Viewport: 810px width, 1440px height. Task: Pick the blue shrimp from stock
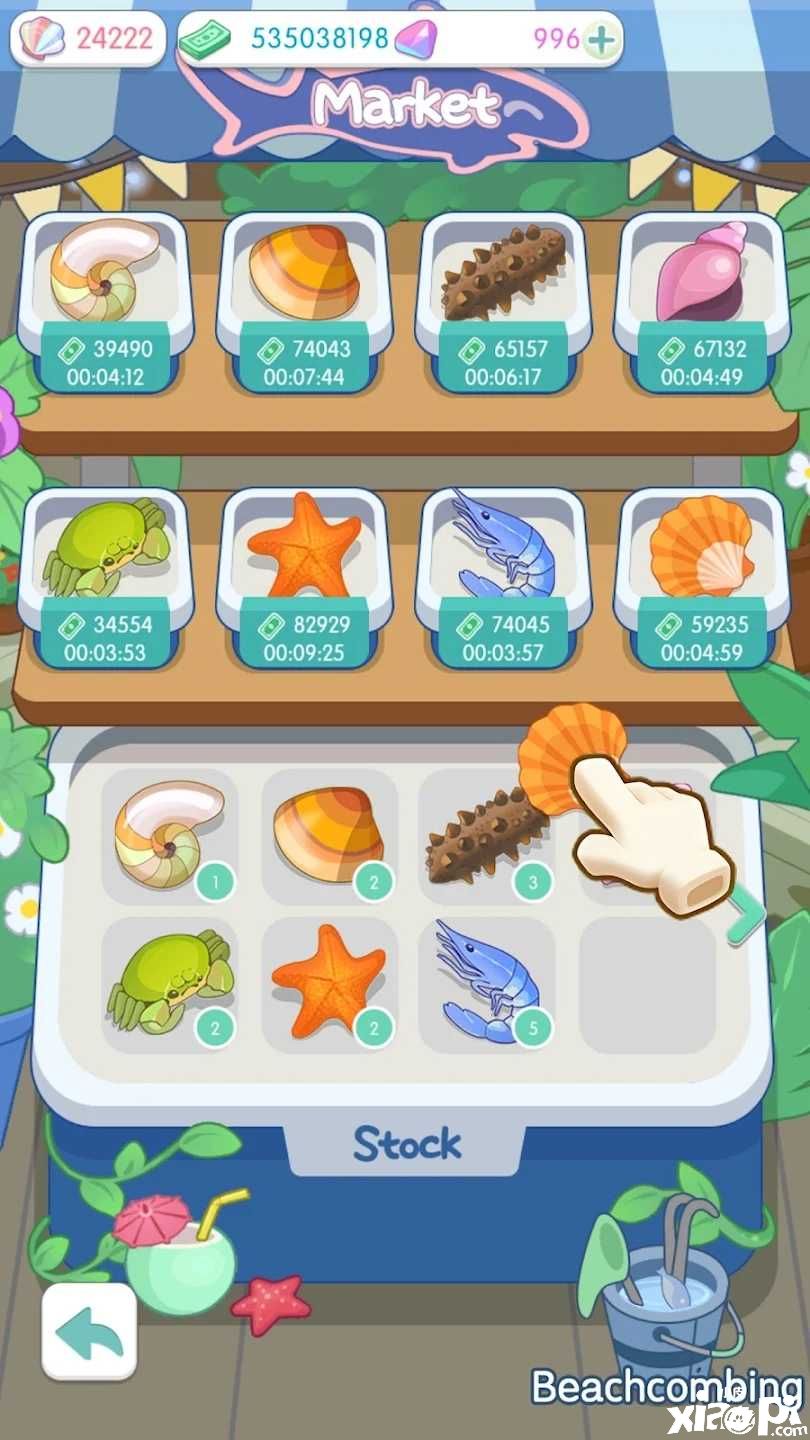point(487,983)
